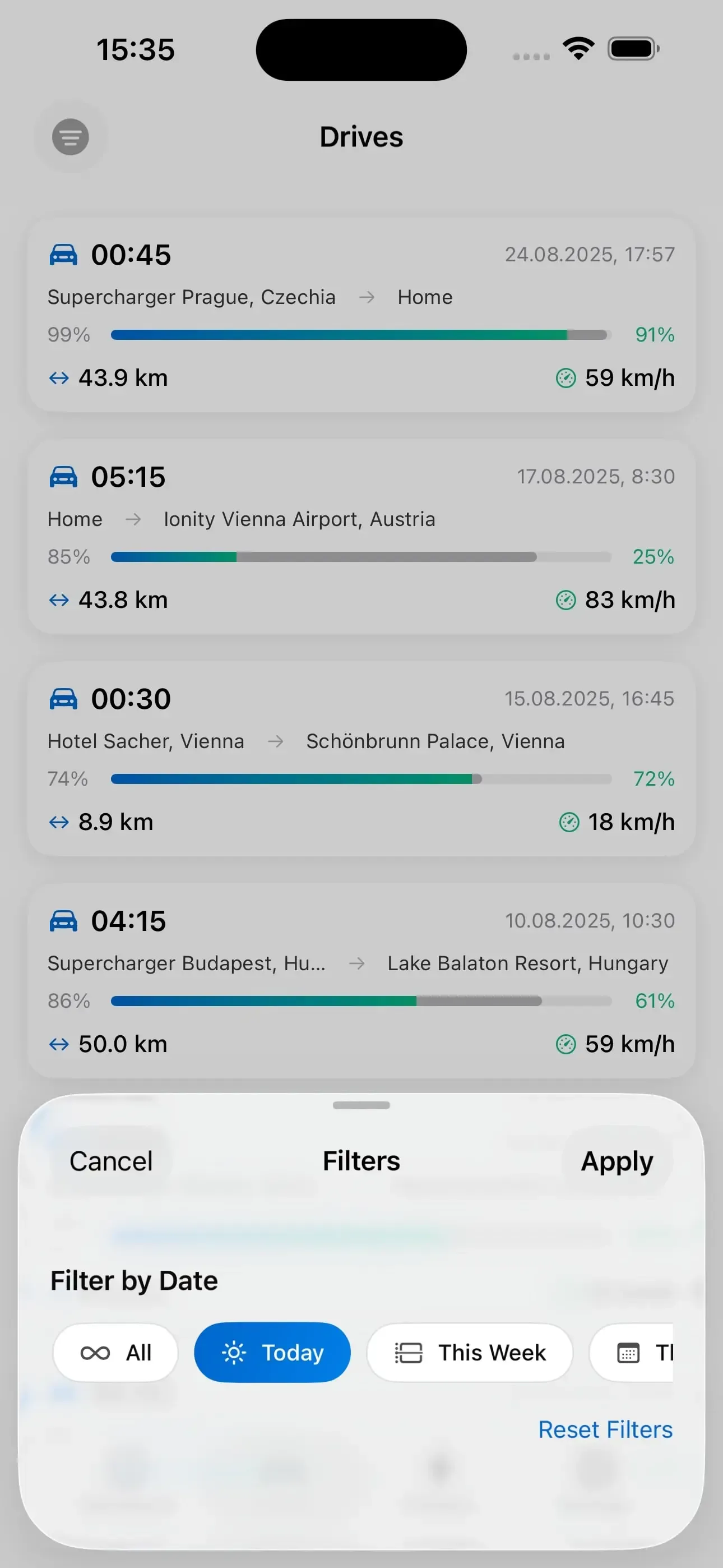This screenshot has width=723, height=1568.
Task: Click the distance arrows icon beside 43.9 km
Action: 58,378
